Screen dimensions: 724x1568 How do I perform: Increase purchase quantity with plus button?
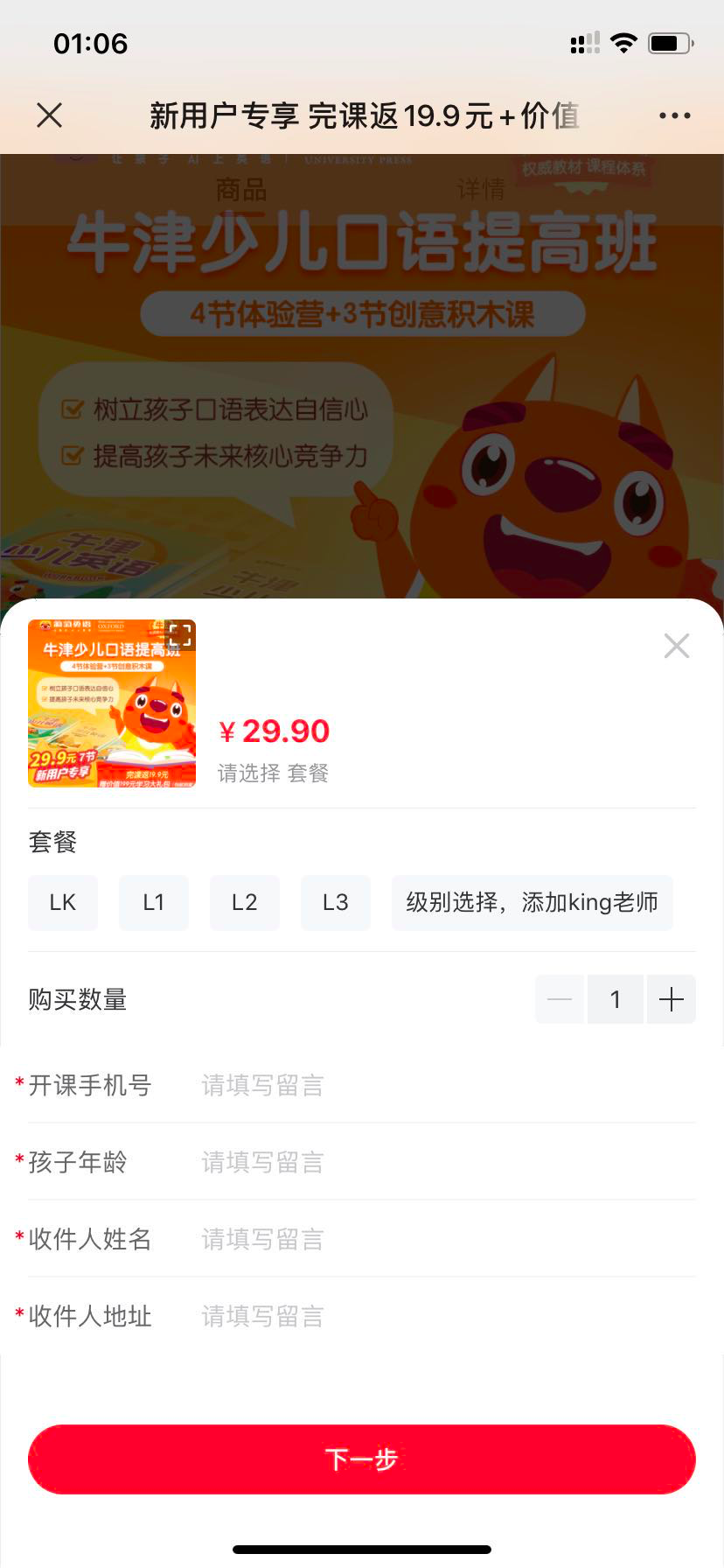(671, 999)
